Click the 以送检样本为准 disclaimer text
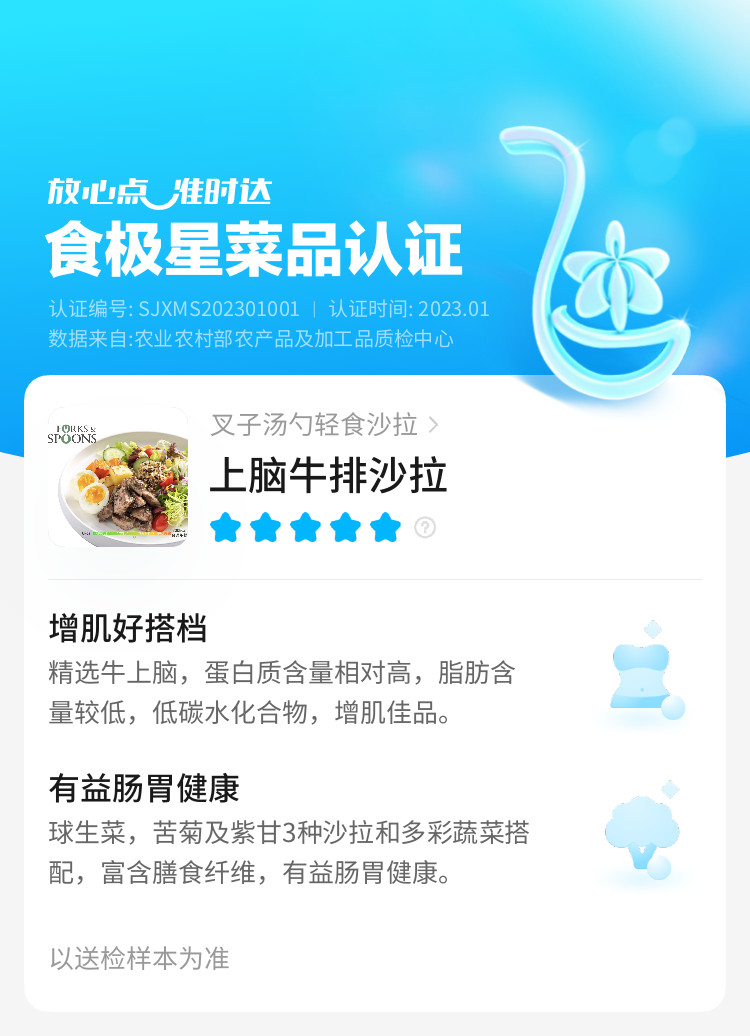The width and height of the screenshot is (750, 1036). click(138, 959)
